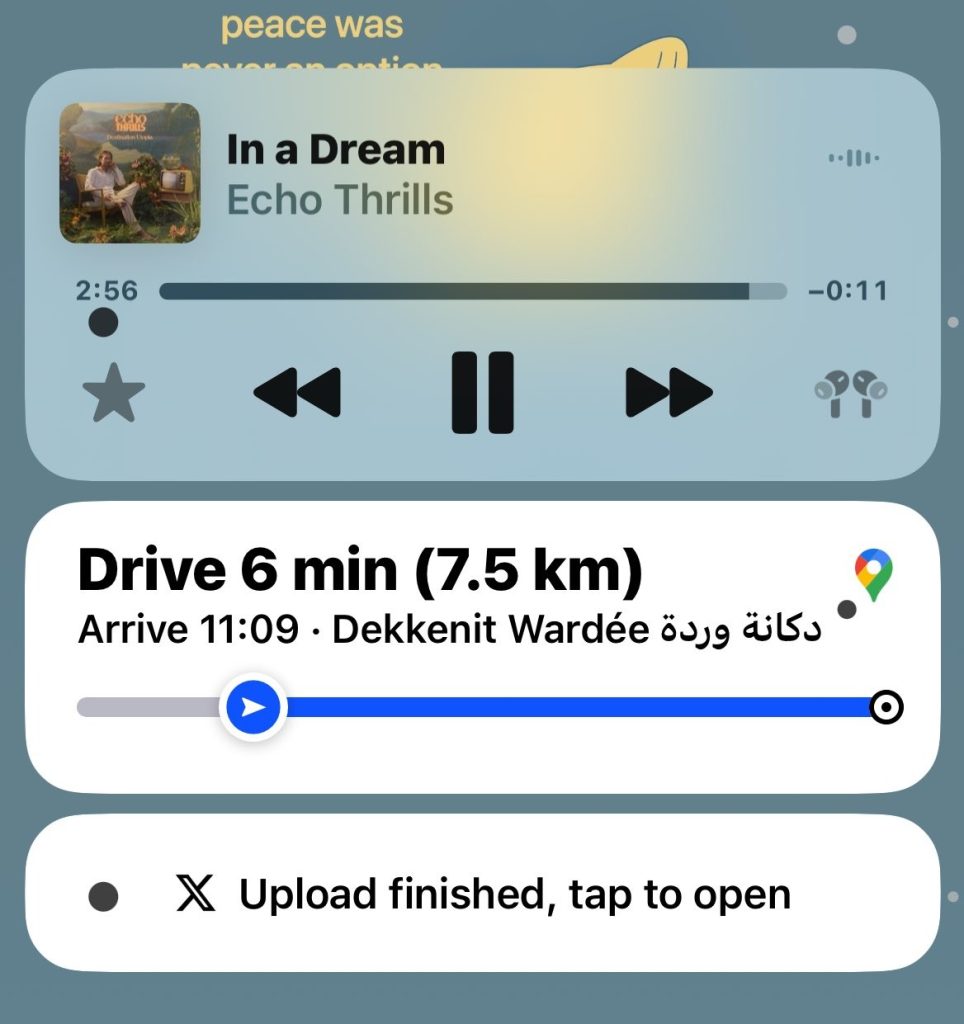The height and width of the screenshot is (1024, 964).
Task: Go back to the previous track
Action: pyautogui.click(x=297, y=392)
